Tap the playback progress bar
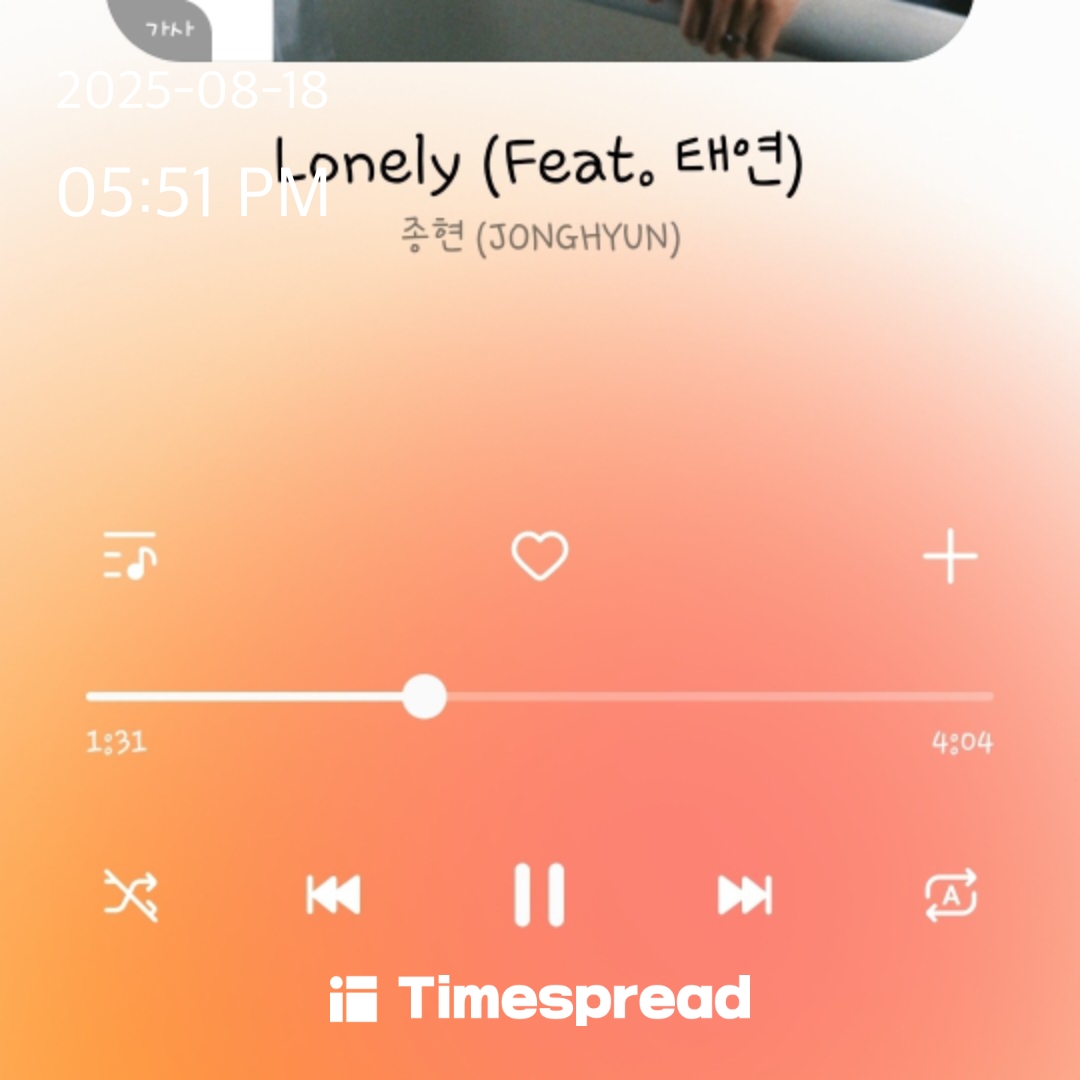Screen dimensions: 1080x1080 pyautogui.click(x=539, y=696)
